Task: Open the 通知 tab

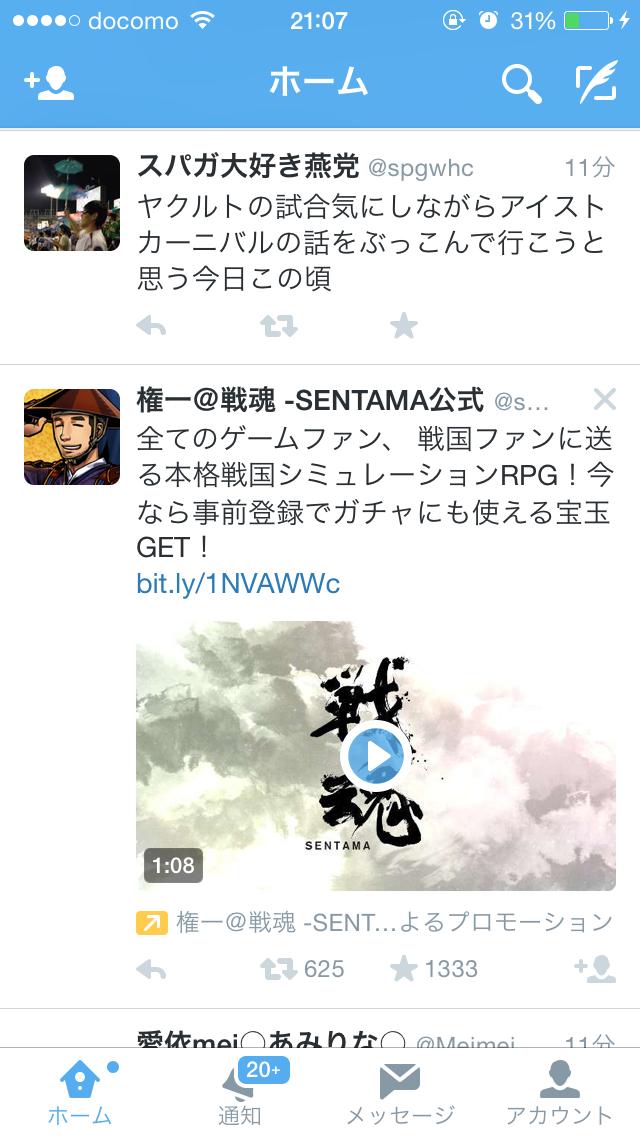Action: 240,1092
